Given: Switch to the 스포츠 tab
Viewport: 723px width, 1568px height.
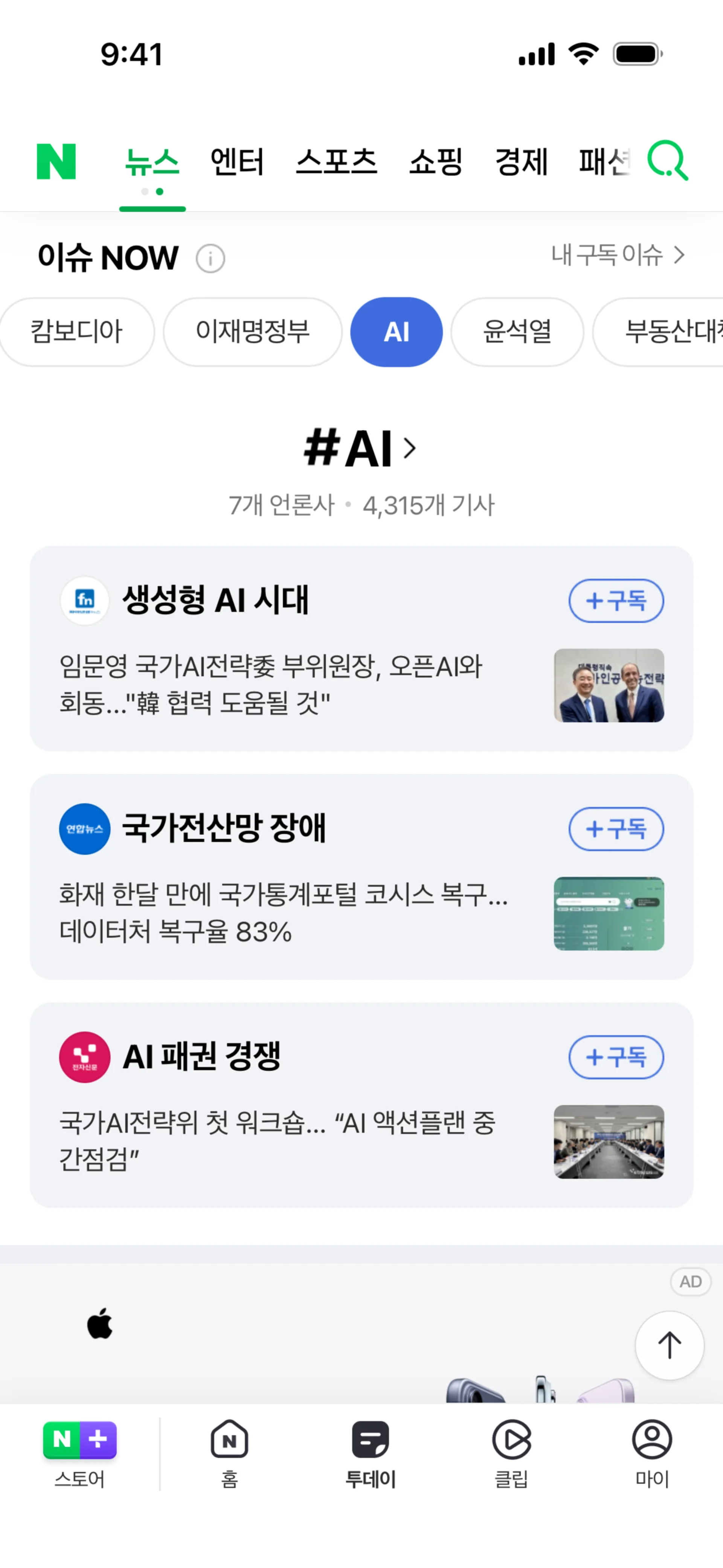Looking at the screenshot, I should (337, 162).
